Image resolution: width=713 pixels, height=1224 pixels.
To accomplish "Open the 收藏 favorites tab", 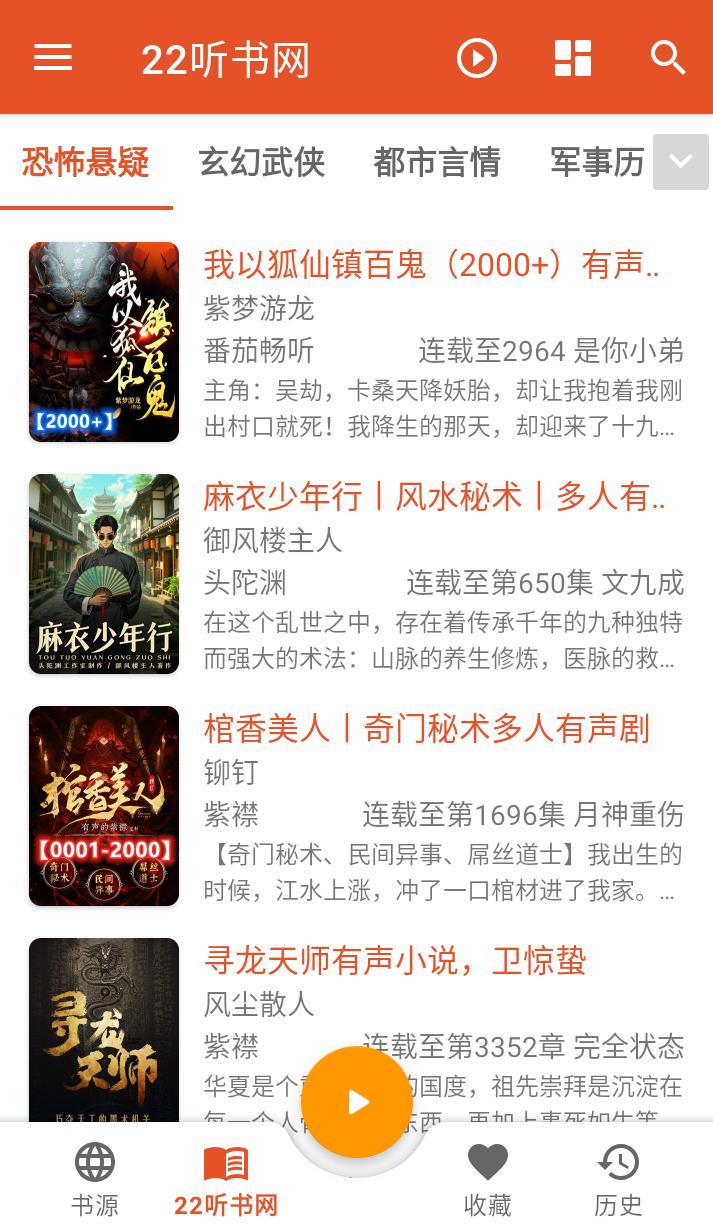I will click(x=488, y=1180).
